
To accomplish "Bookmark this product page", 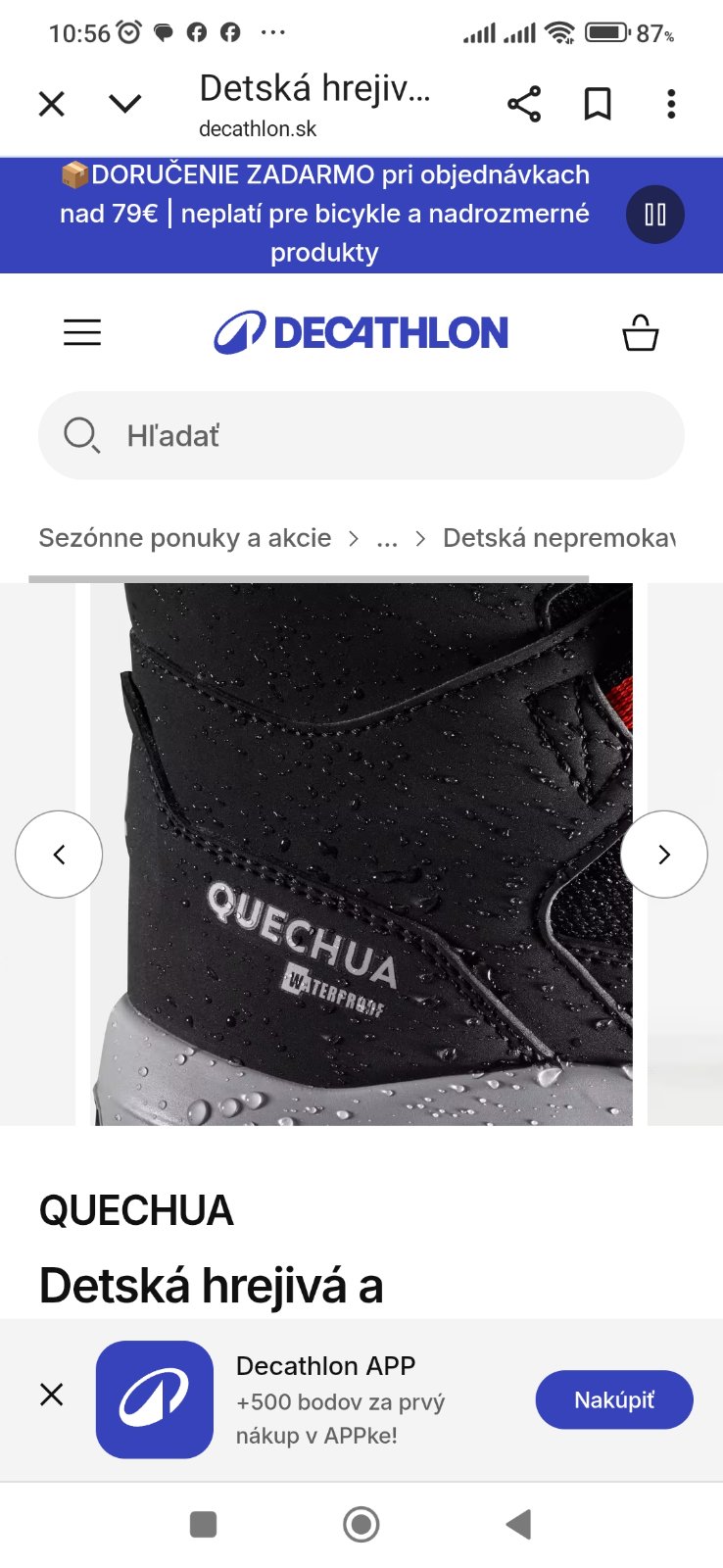I will pyautogui.click(x=598, y=104).
